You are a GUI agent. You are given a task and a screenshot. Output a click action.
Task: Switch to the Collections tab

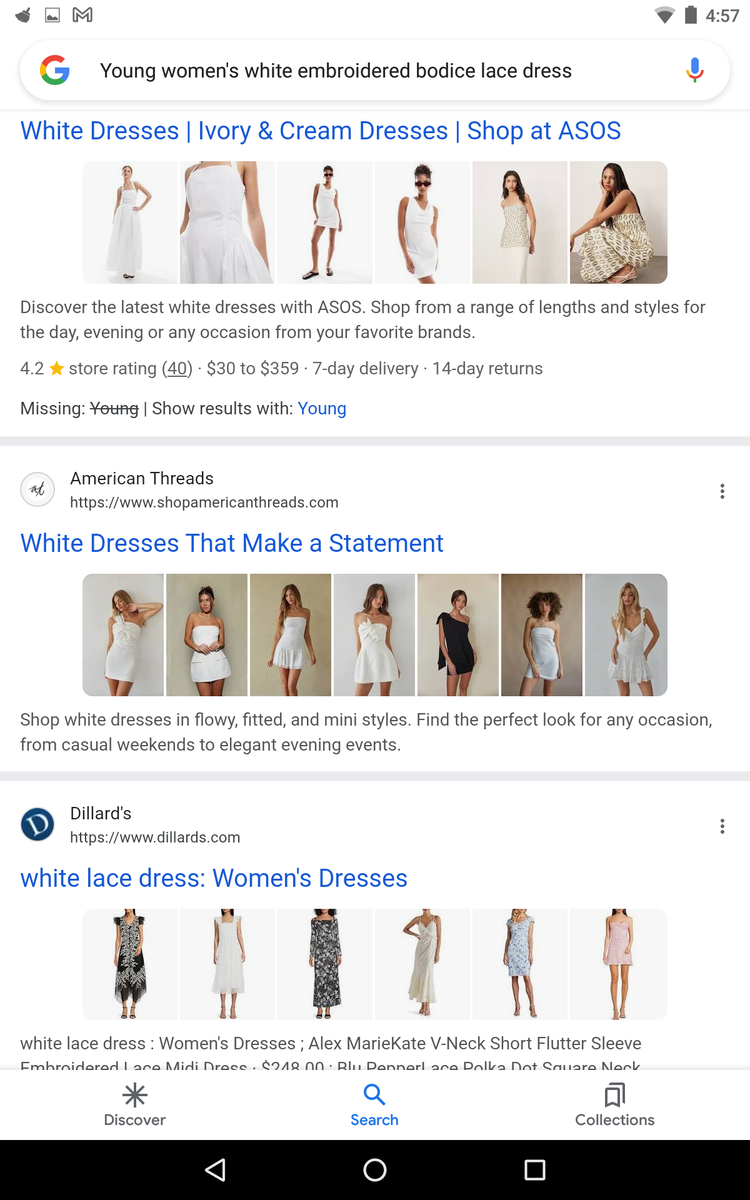[614, 1105]
